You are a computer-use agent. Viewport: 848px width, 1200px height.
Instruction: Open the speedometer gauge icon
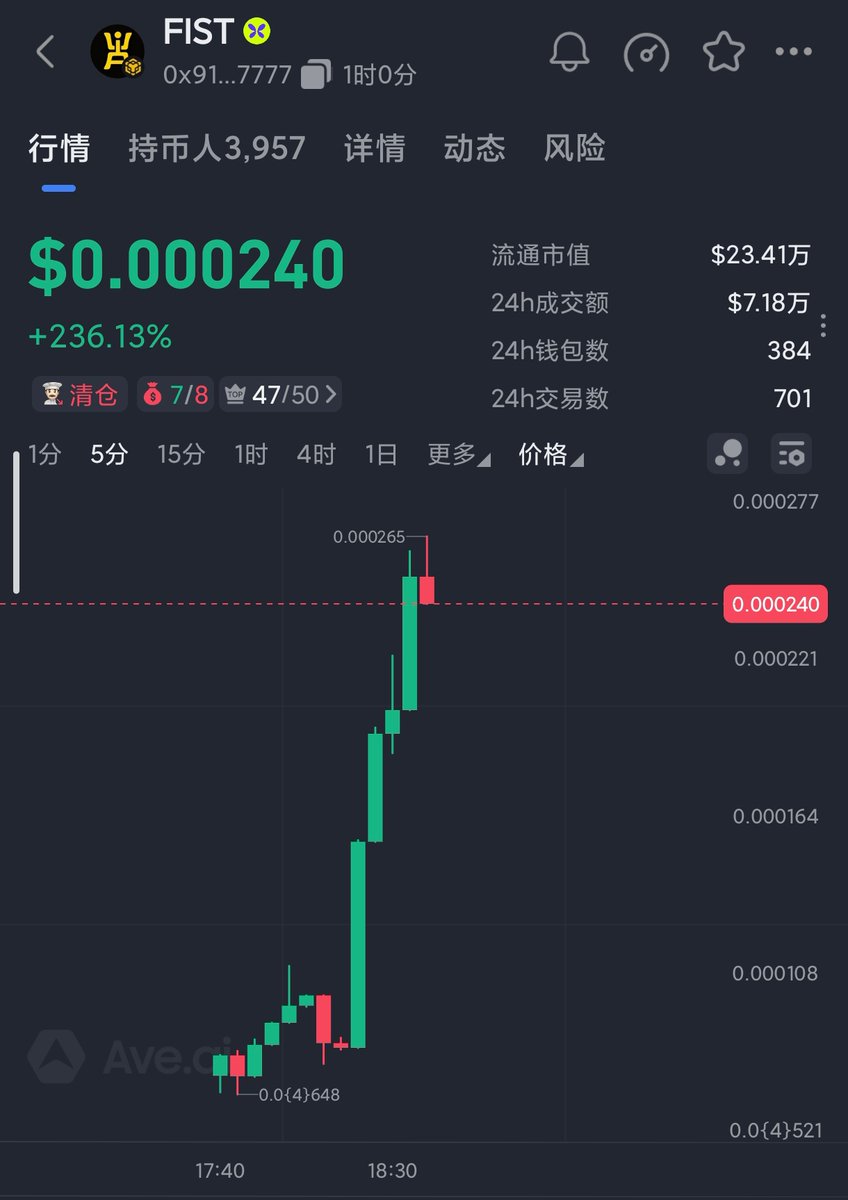(x=646, y=52)
